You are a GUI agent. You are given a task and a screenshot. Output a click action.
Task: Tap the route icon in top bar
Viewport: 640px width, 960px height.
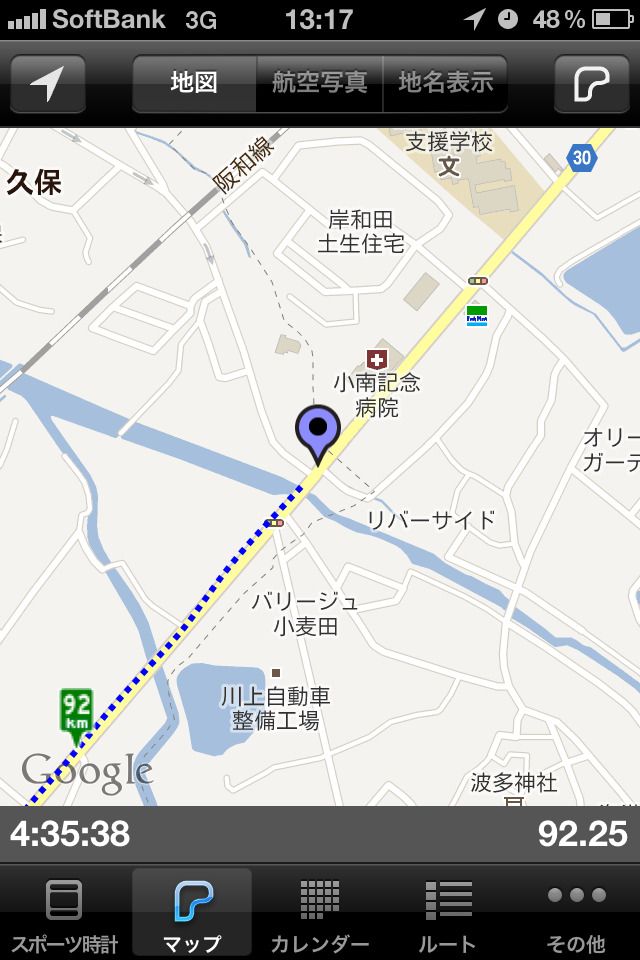pyautogui.click(x=591, y=83)
